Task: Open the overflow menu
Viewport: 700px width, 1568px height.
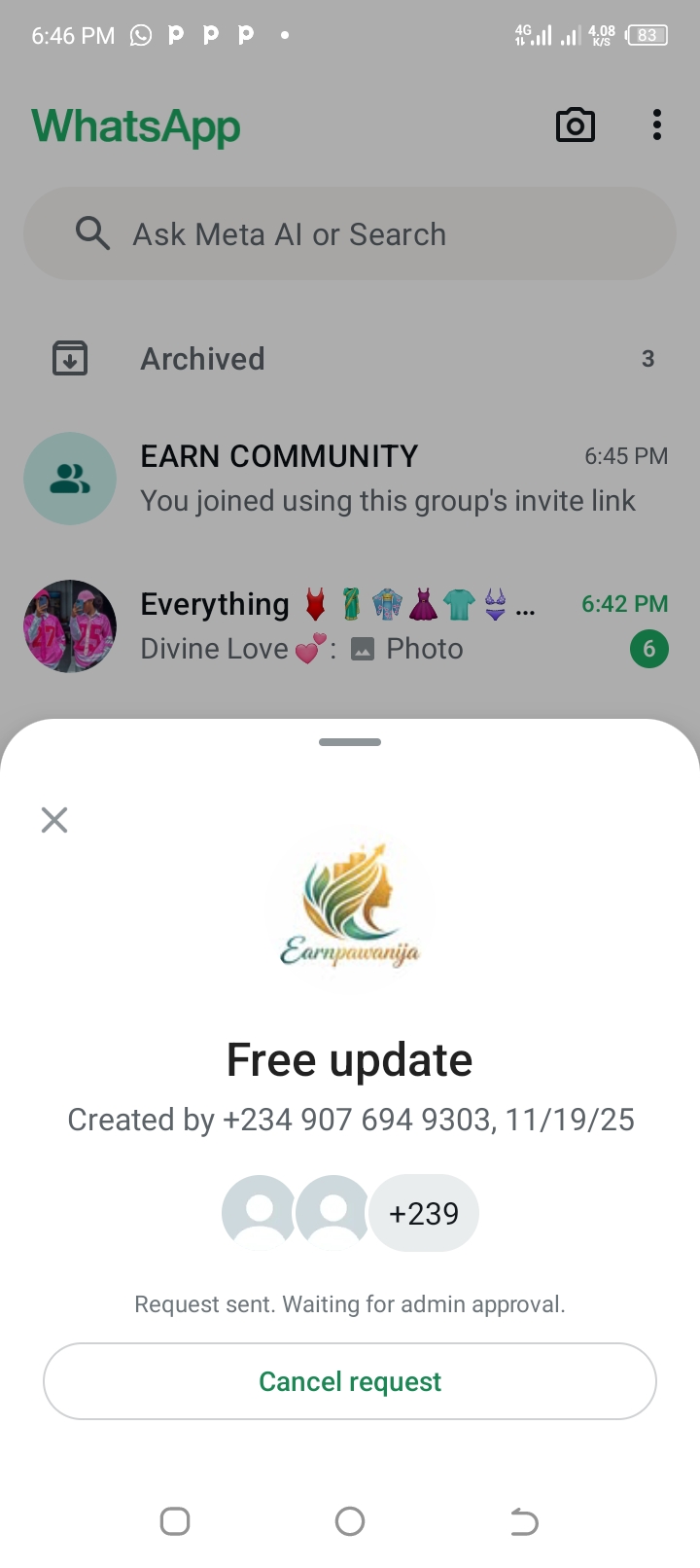Action: (x=657, y=125)
